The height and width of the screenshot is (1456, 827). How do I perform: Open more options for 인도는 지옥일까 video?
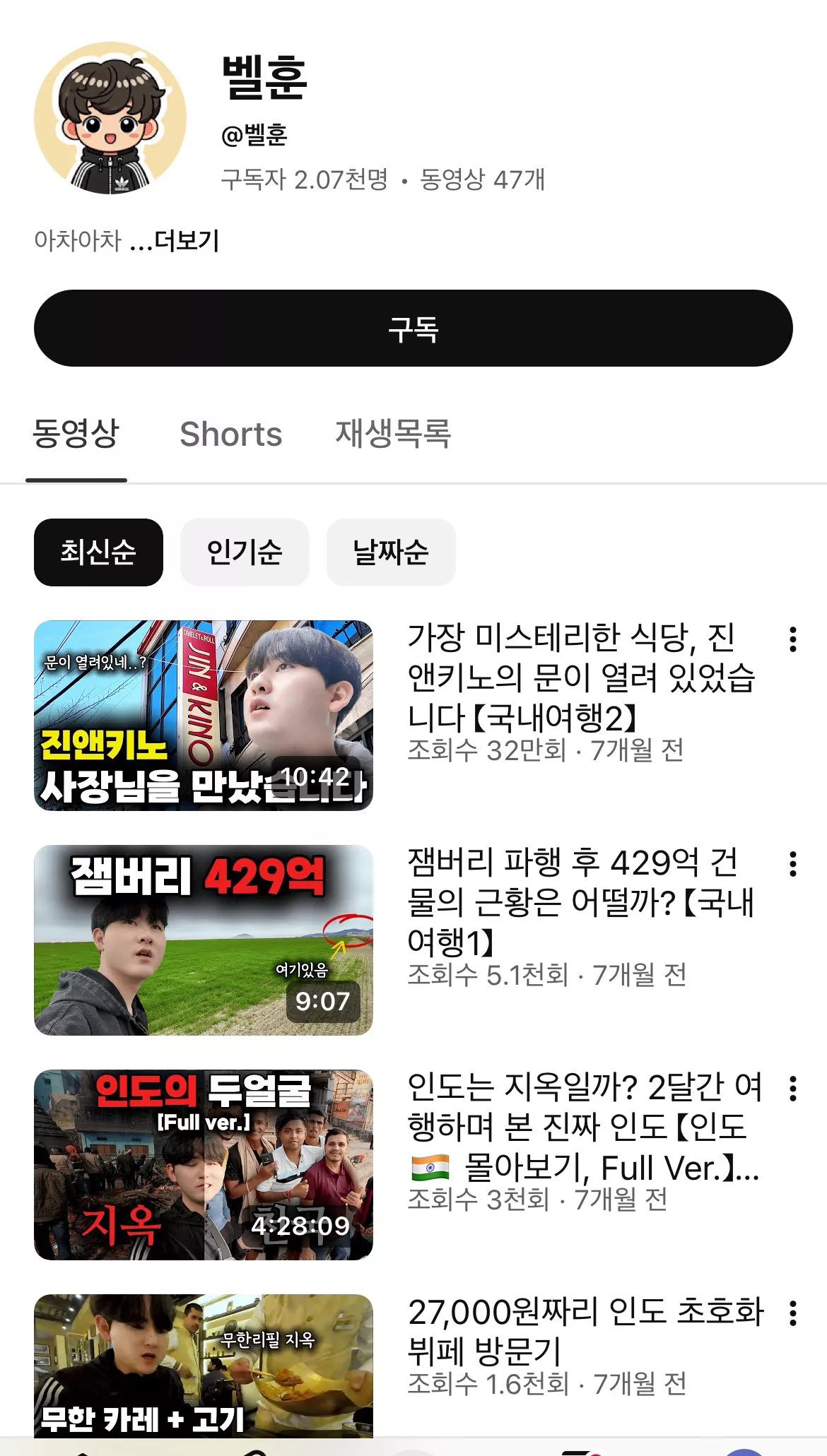click(x=793, y=1089)
